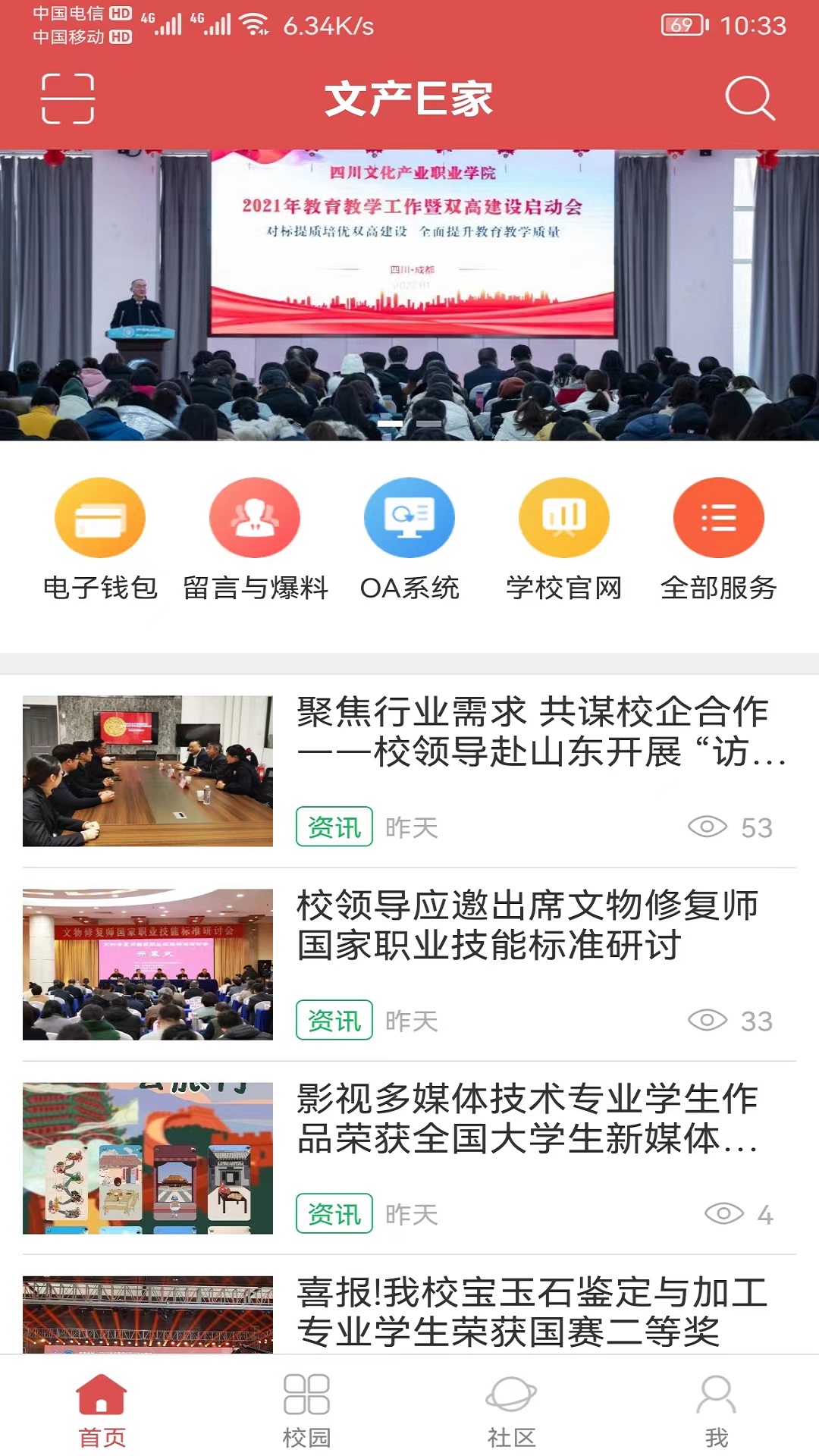The image size is (819, 1456).
Task: Open the QR code scanner
Action: point(67,99)
